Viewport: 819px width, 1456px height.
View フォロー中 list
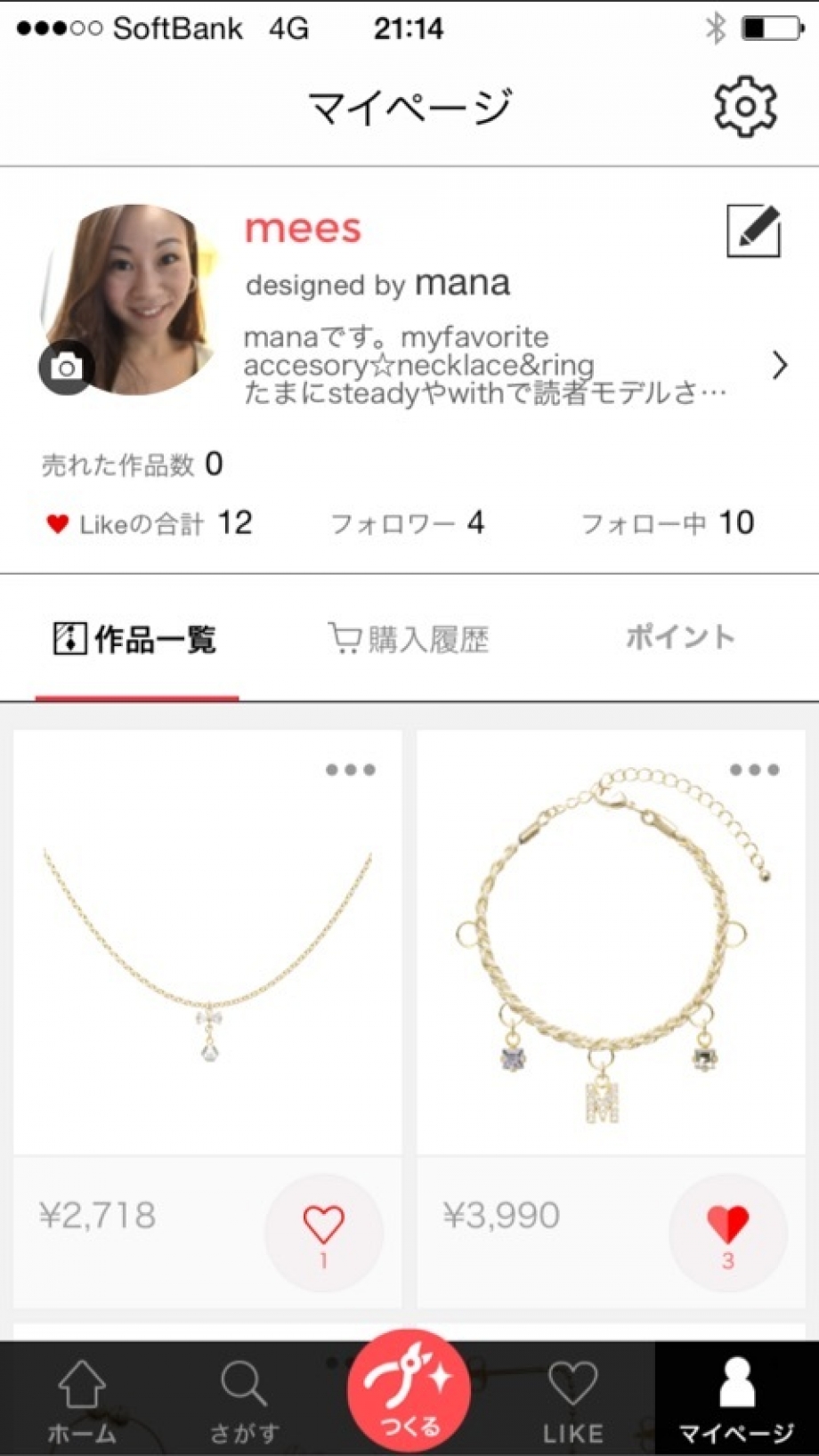[x=668, y=523]
